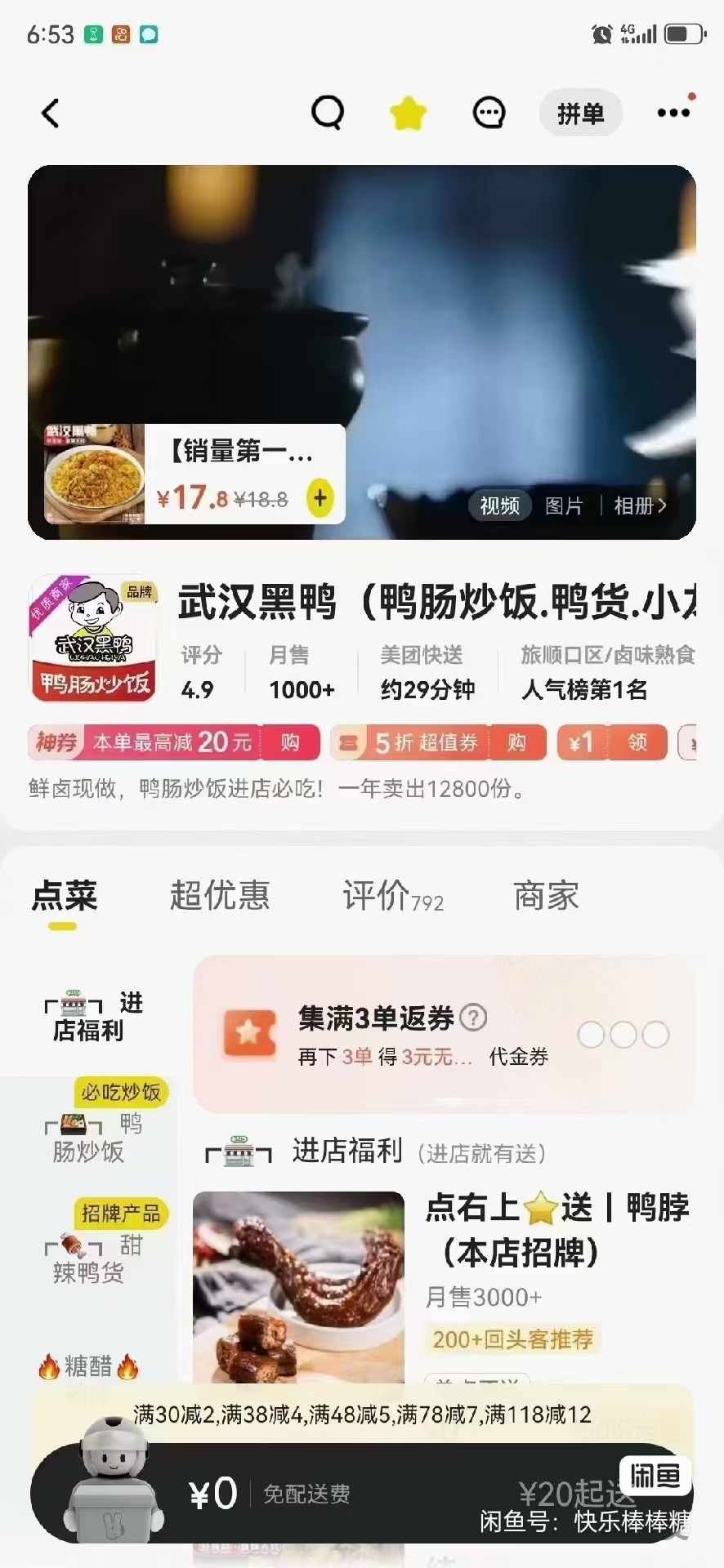
Task: Toggle the yellow favorite star at top
Action: [408, 113]
